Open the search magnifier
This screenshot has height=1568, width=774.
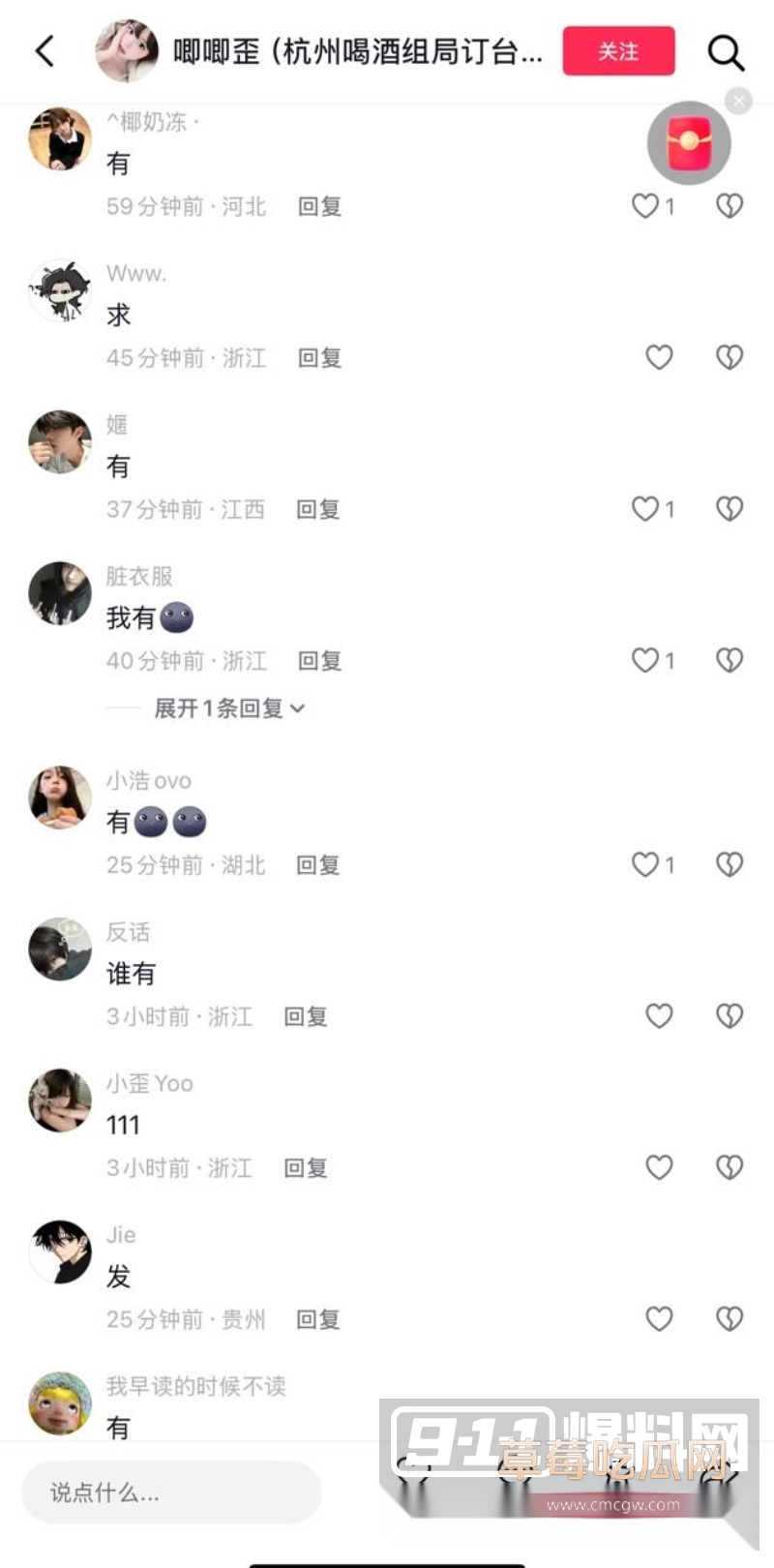(726, 52)
